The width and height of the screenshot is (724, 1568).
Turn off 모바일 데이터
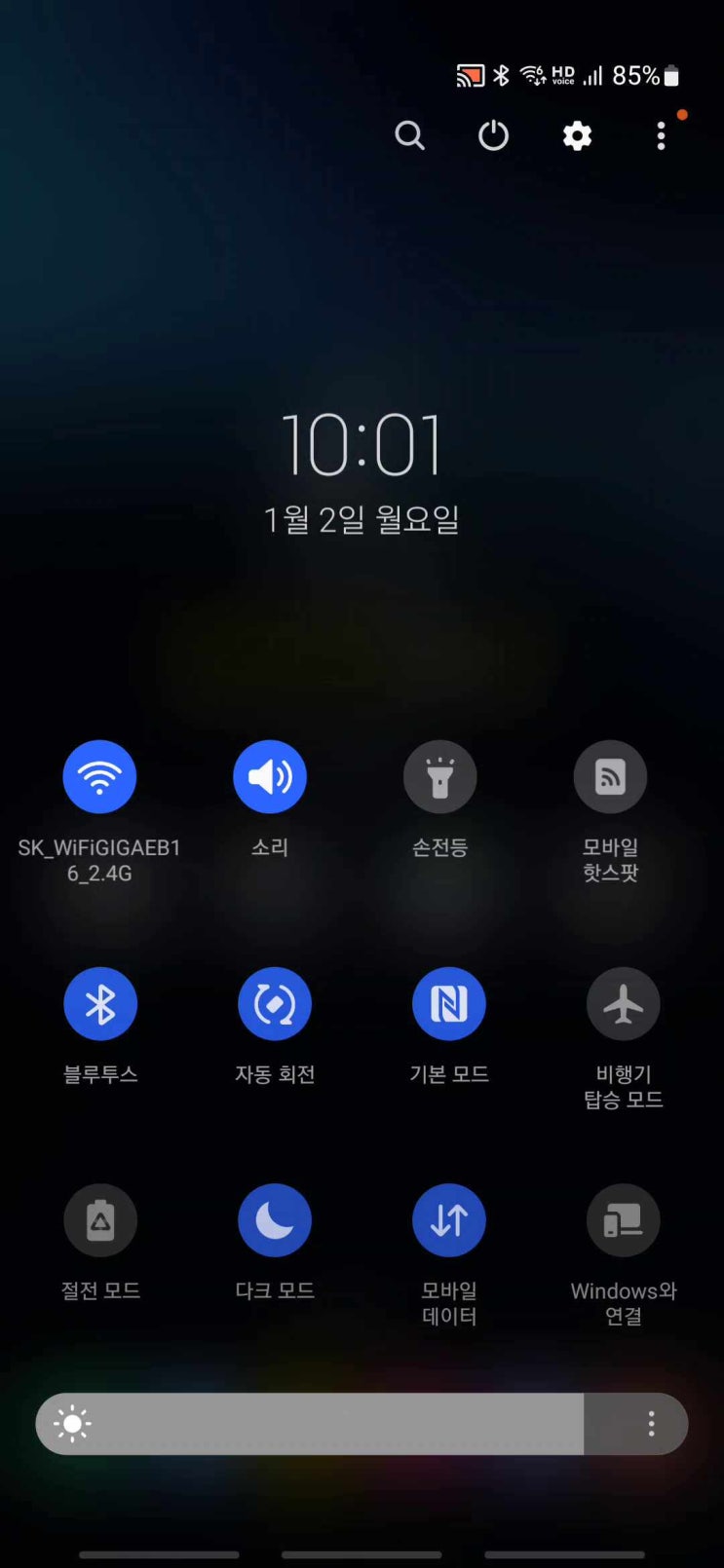point(449,1220)
